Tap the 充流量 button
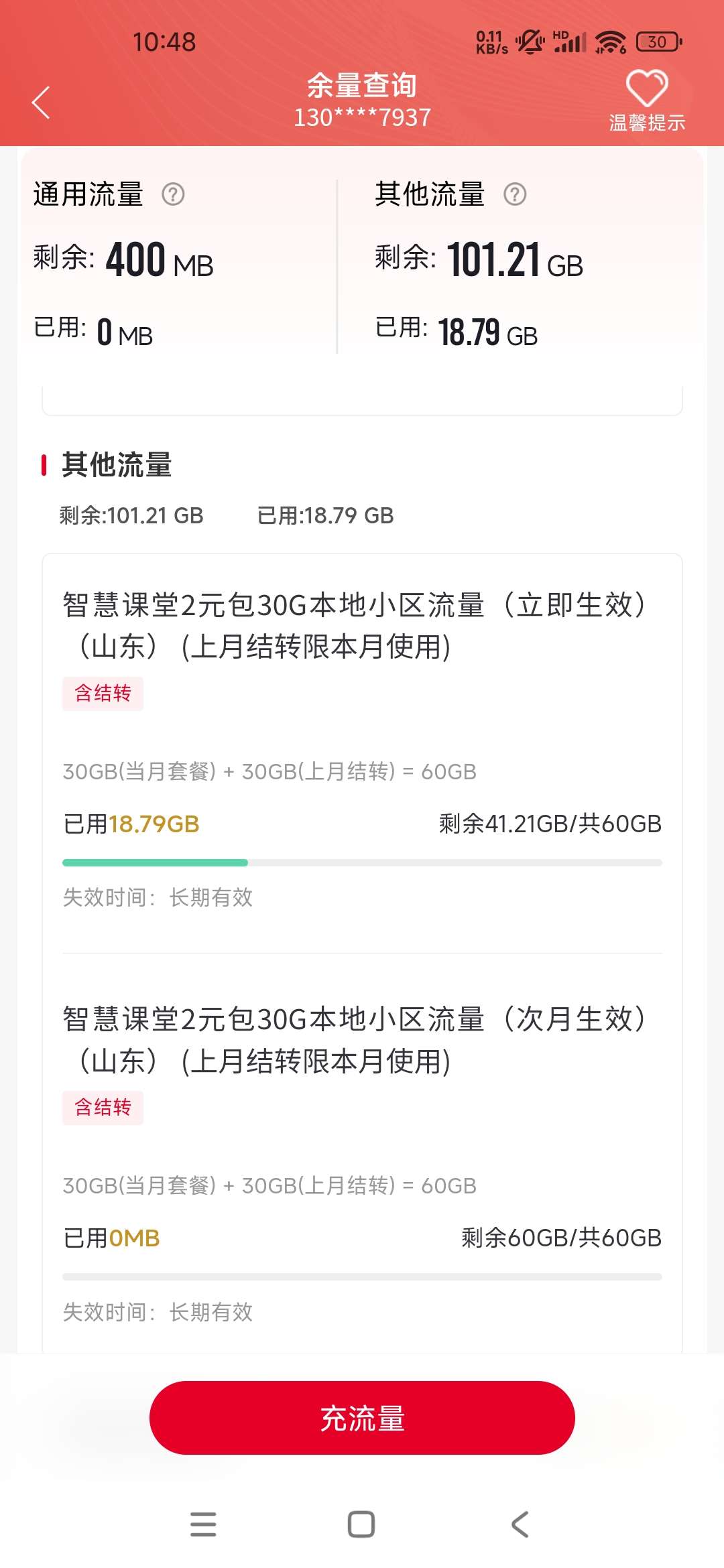 [x=362, y=1417]
